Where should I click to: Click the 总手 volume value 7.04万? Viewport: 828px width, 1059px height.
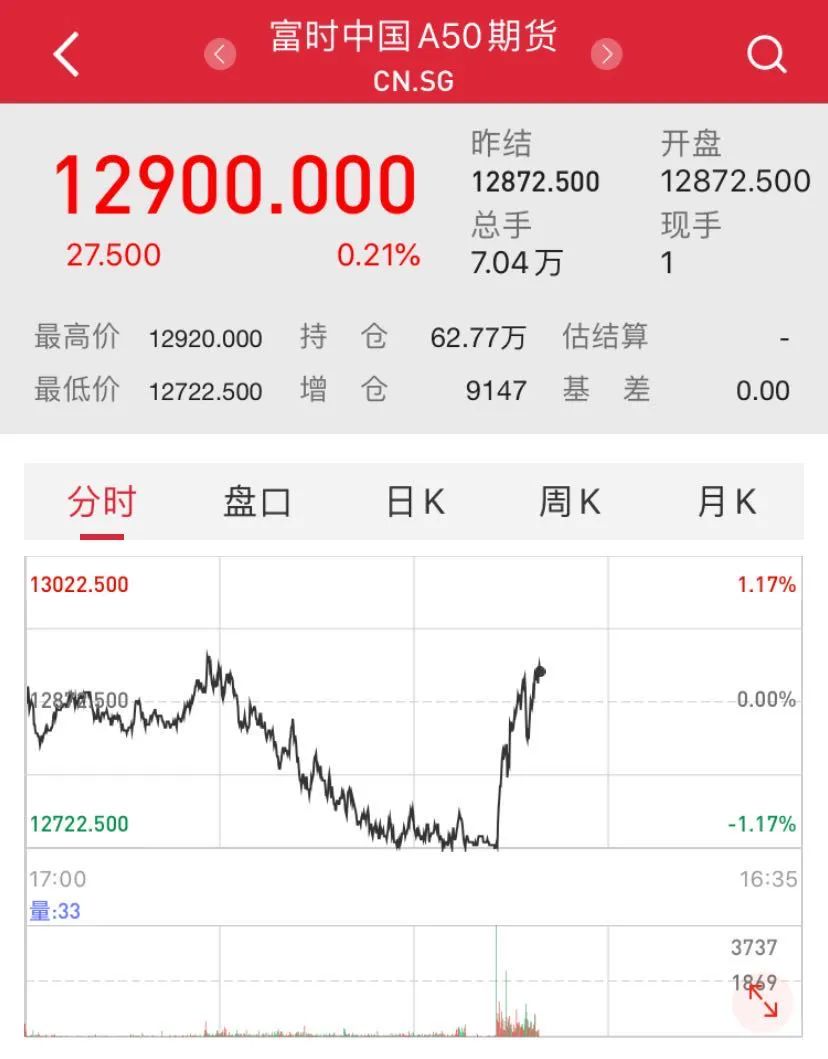click(516, 264)
